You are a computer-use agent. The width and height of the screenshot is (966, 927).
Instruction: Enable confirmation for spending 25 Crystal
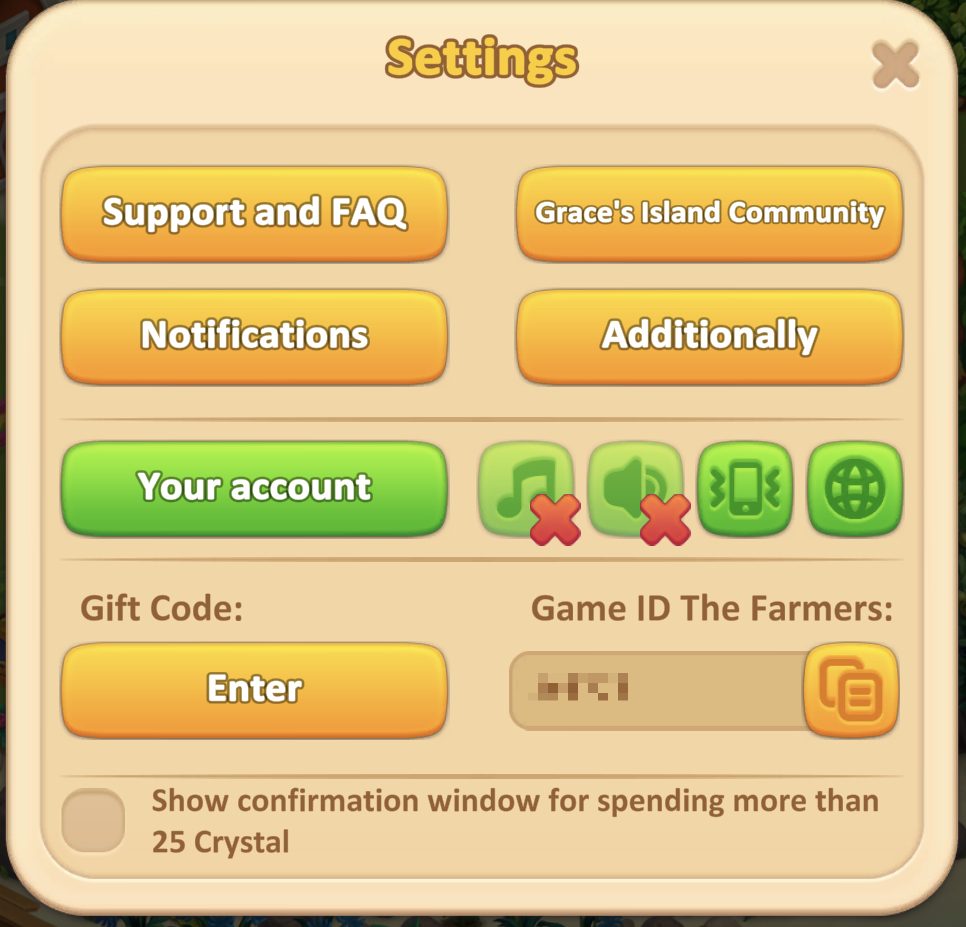(x=93, y=821)
